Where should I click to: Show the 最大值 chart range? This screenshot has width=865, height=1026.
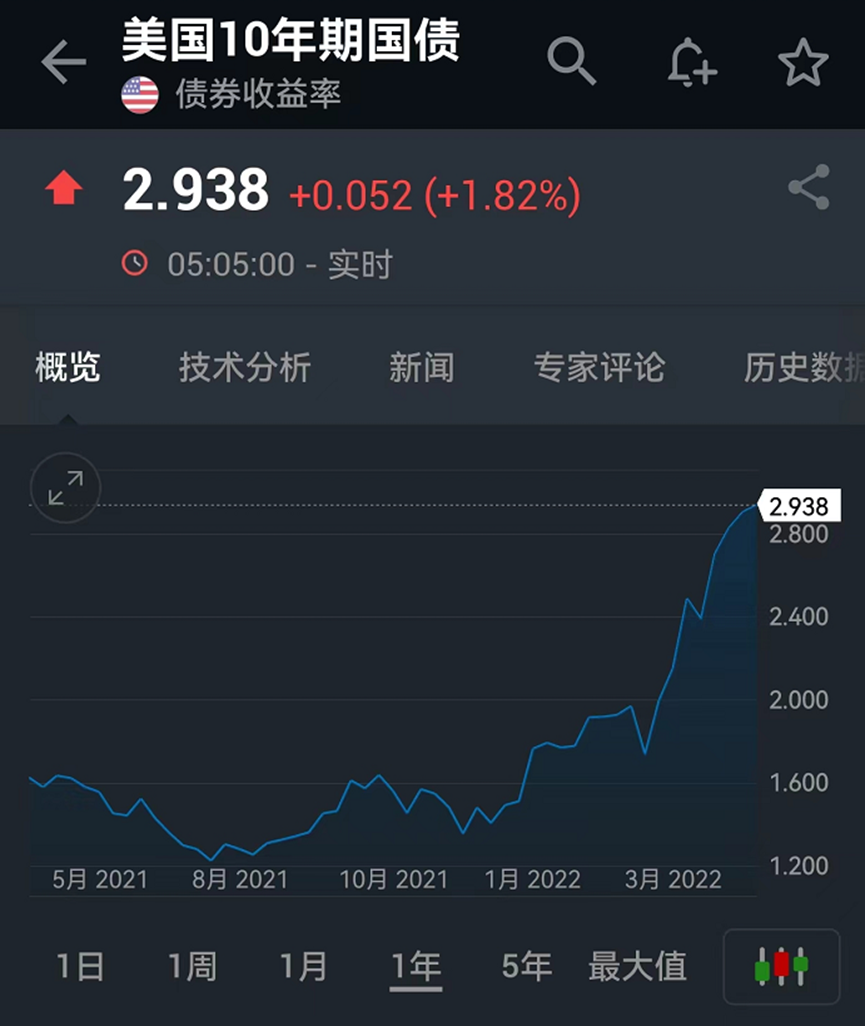(x=638, y=966)
